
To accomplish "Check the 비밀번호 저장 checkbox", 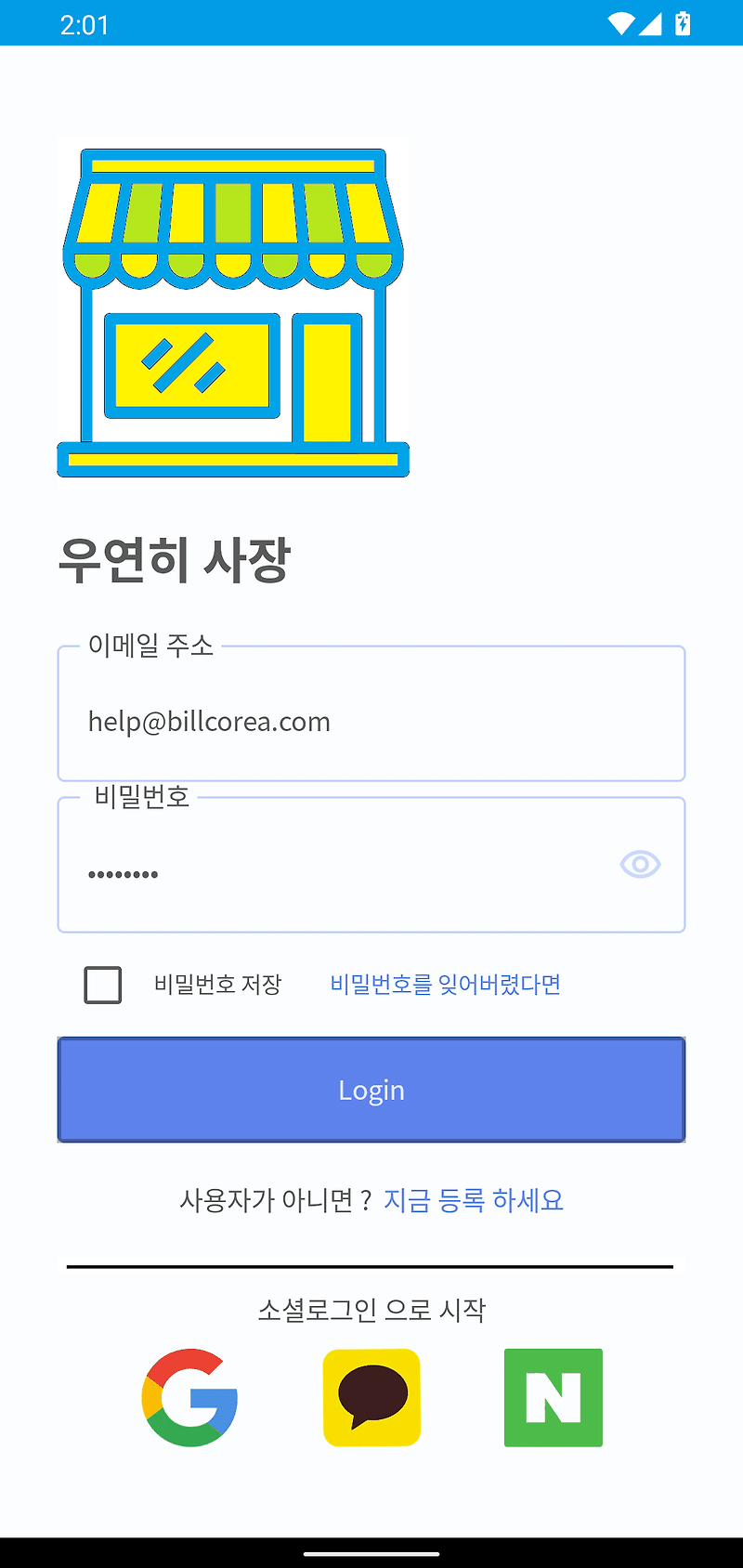I will (103, 985).
